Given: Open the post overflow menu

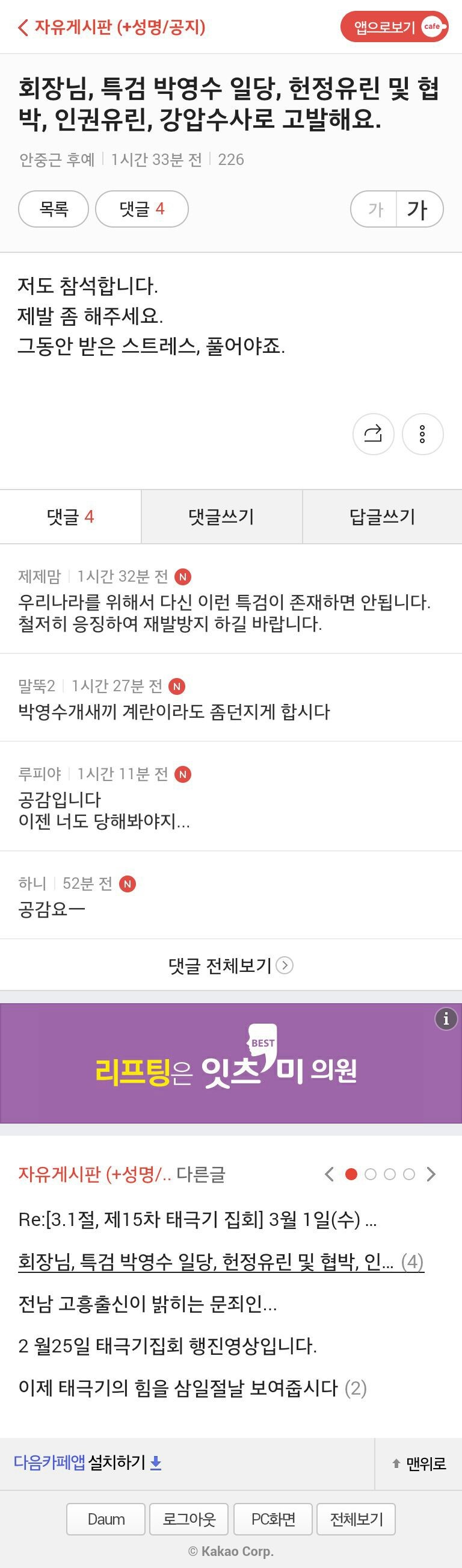Looking at the screenshot, I should point(422,434).
